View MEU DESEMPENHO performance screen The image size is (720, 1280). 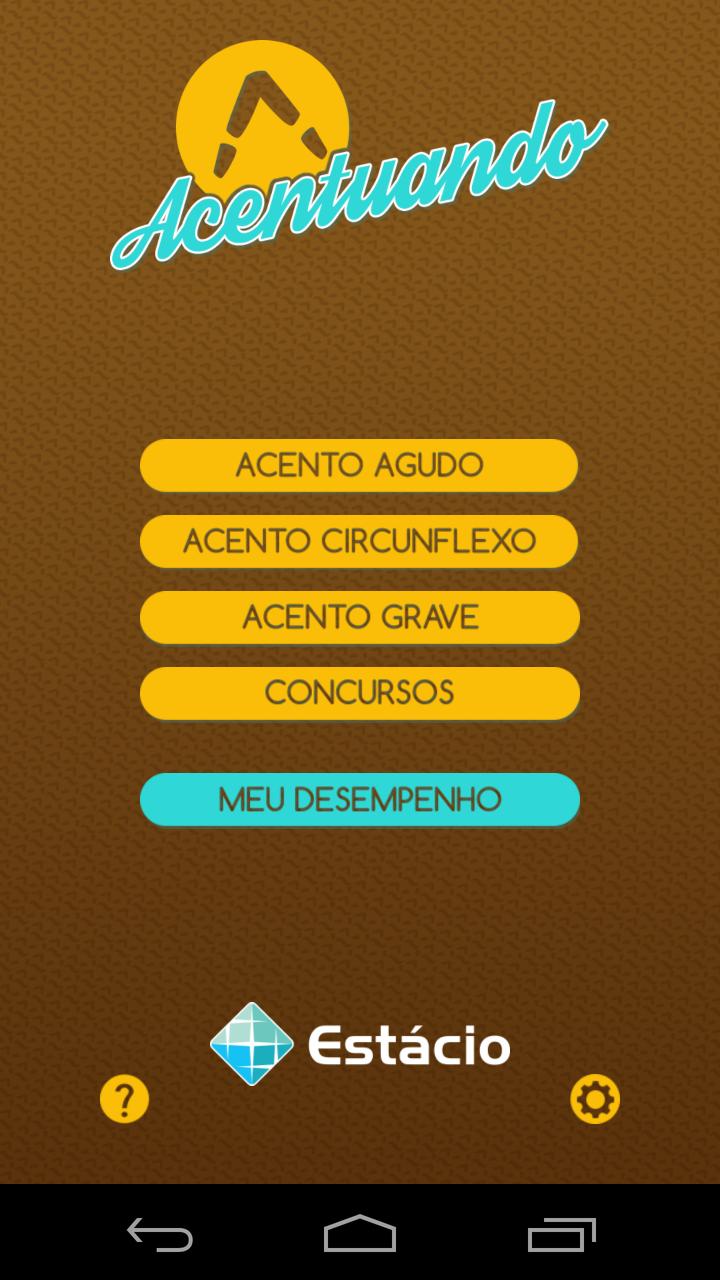click(x=359, y=799)
